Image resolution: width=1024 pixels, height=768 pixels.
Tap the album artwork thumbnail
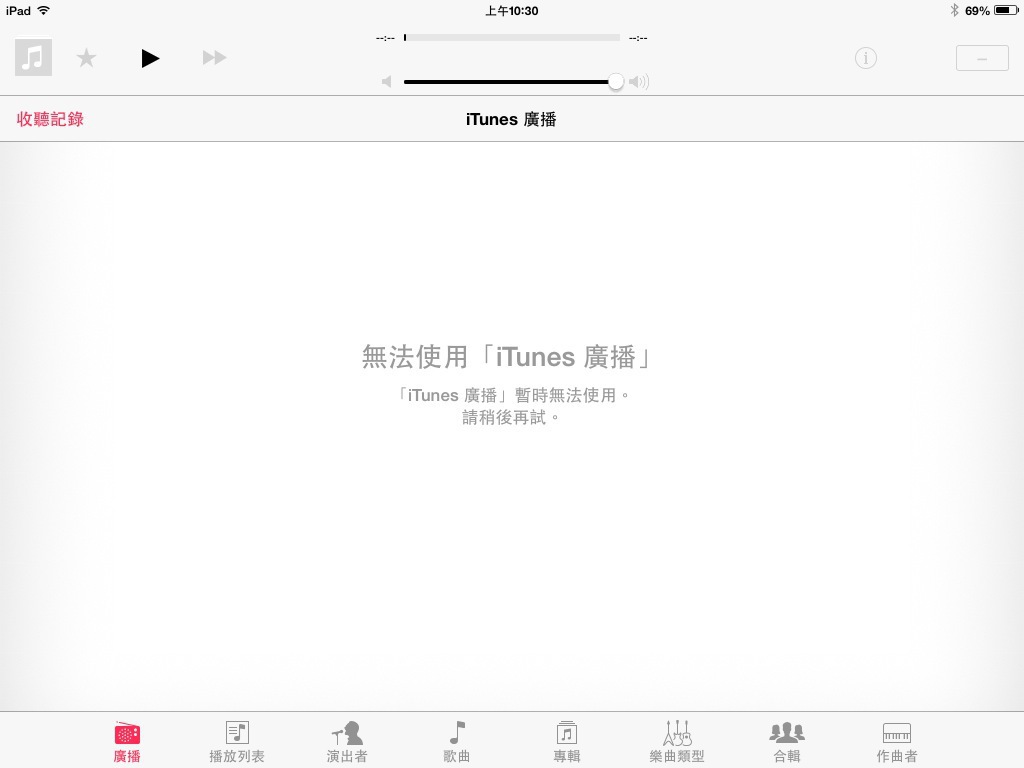pos(33,58)
